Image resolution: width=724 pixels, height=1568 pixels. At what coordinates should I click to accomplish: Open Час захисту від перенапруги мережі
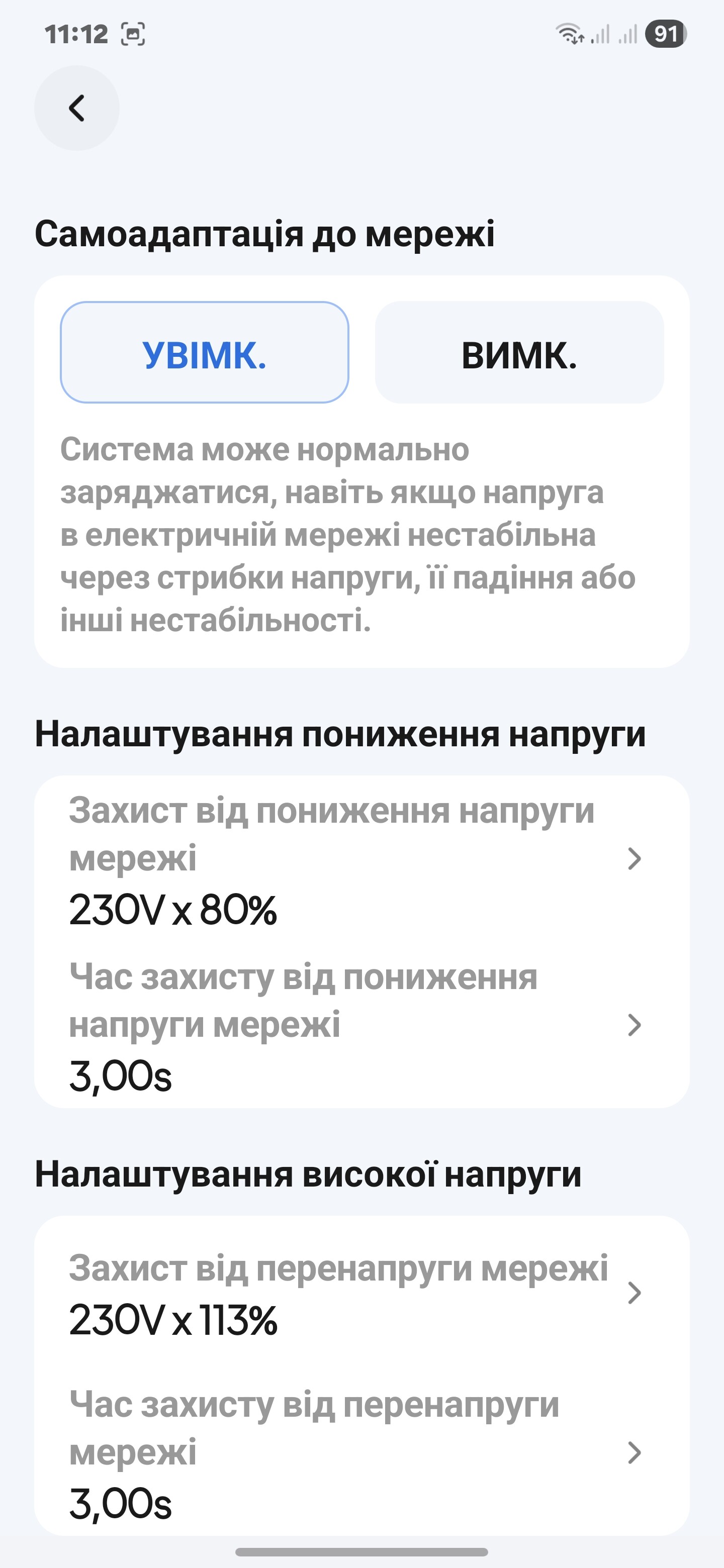click(360, 1453)
